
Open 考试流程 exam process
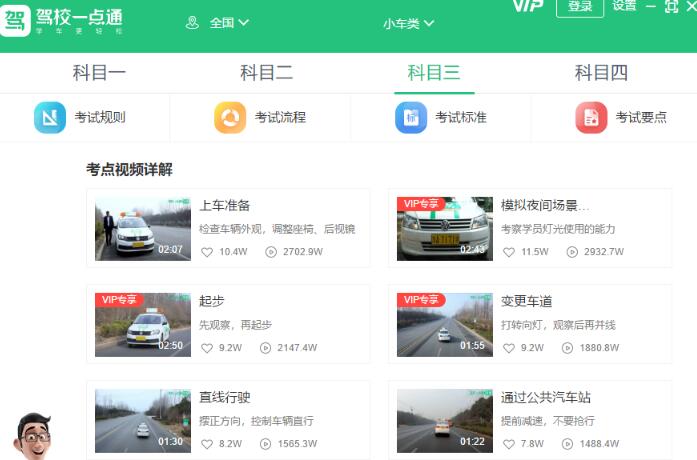tap(261, 117)
